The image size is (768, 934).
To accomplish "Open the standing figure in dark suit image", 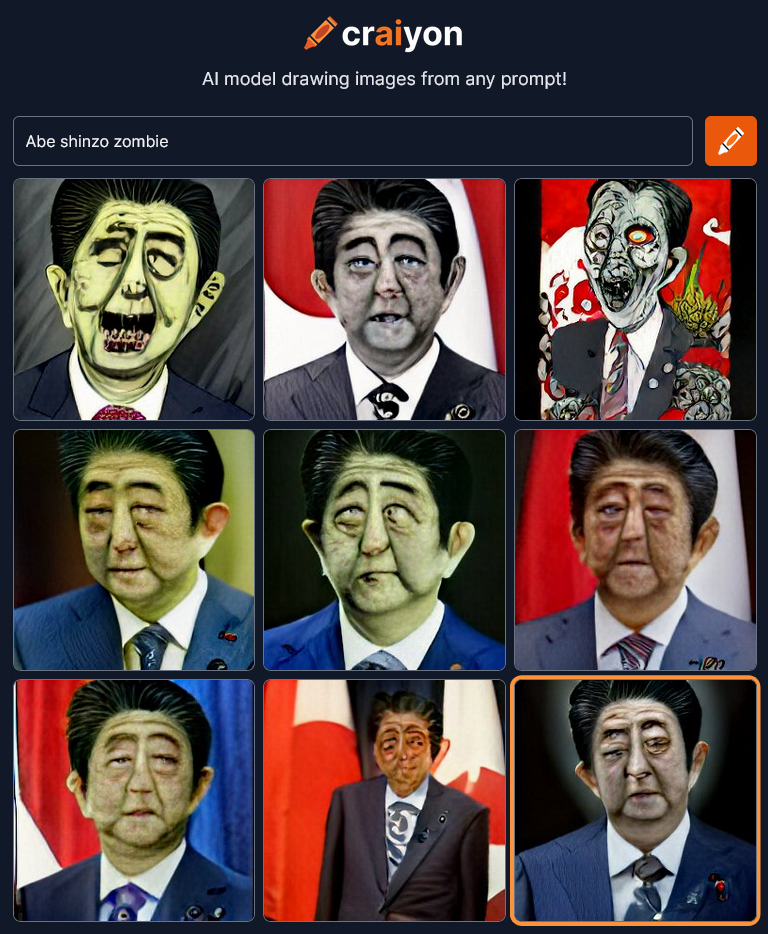I will tap(384, 800).
